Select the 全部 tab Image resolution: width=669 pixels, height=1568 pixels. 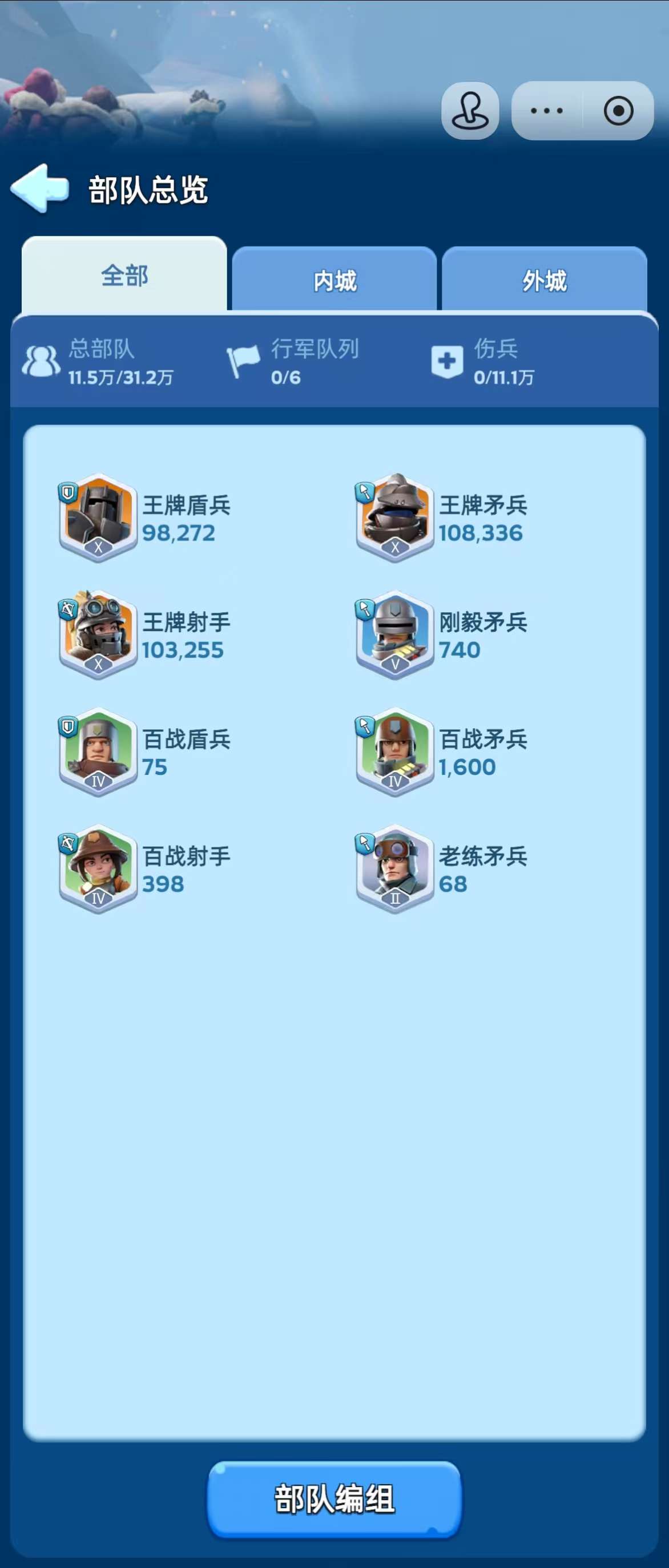tap(124, 276)
